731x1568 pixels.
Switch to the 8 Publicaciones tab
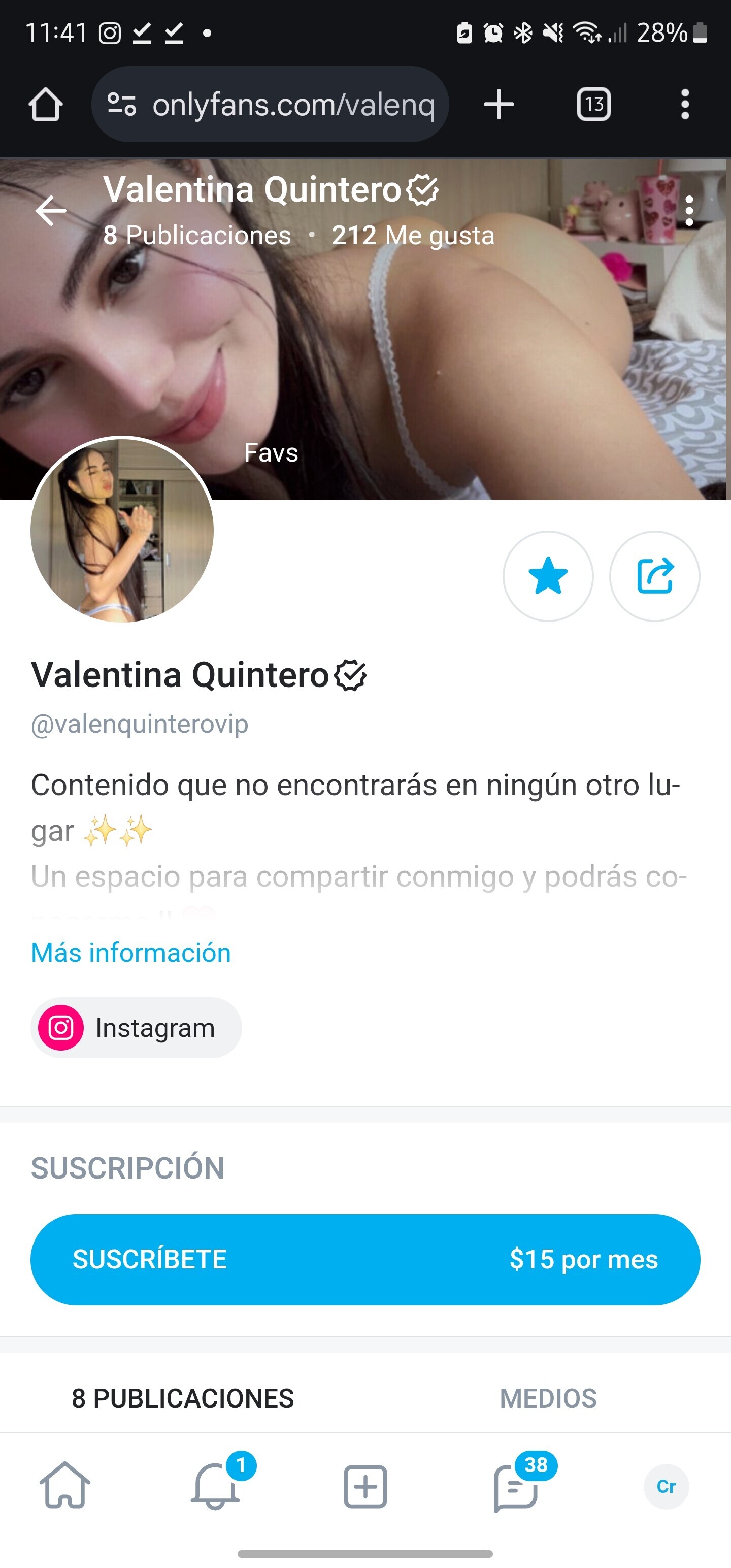pos(183,1398)
